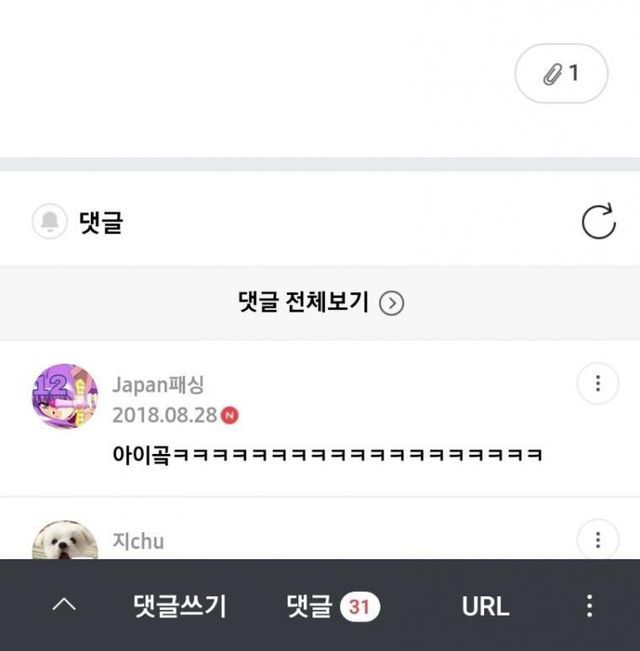This screenshot has height=651, width=640.
Task: Open options menu for Japan패싱's comment
Action: tap(598, 384)
